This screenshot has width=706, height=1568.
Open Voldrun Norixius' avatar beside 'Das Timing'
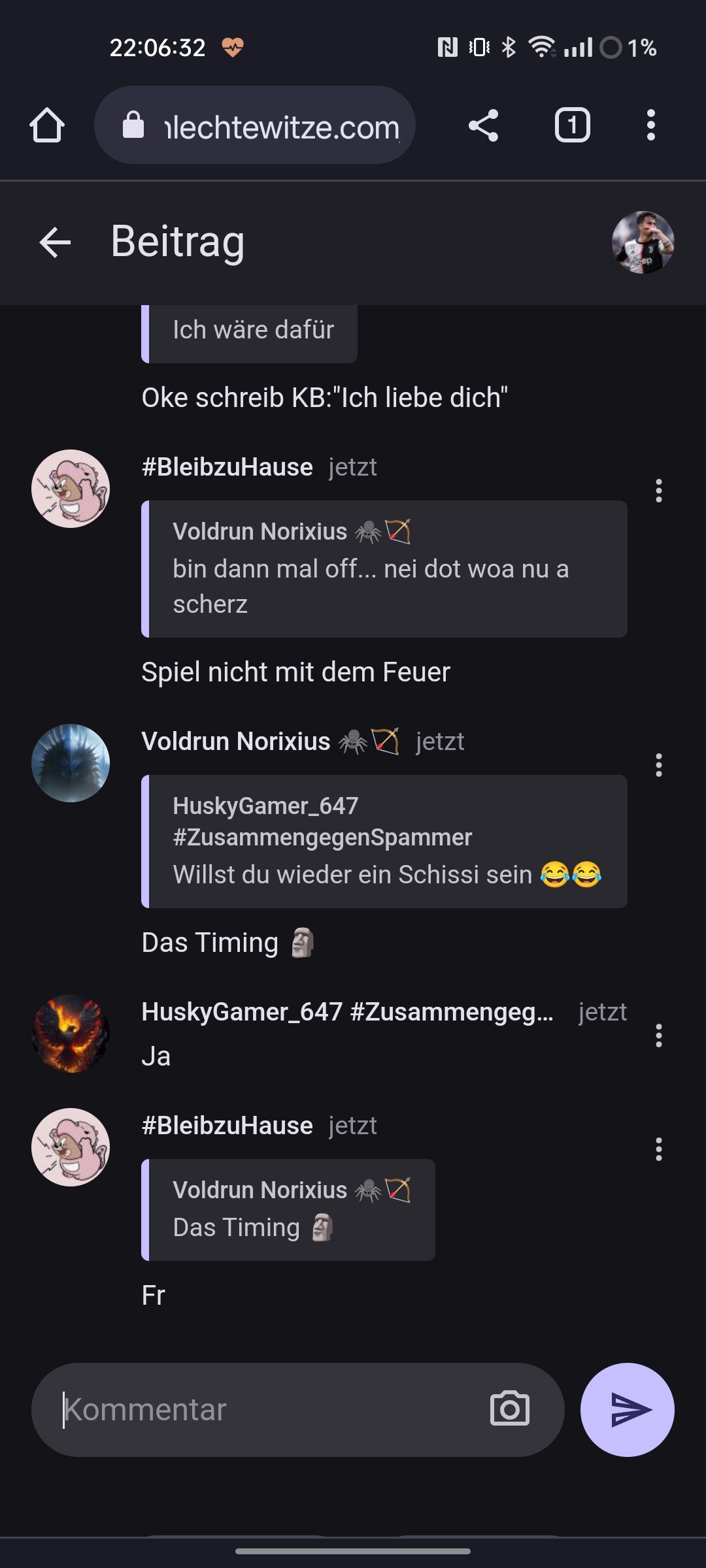pos(71,763)
